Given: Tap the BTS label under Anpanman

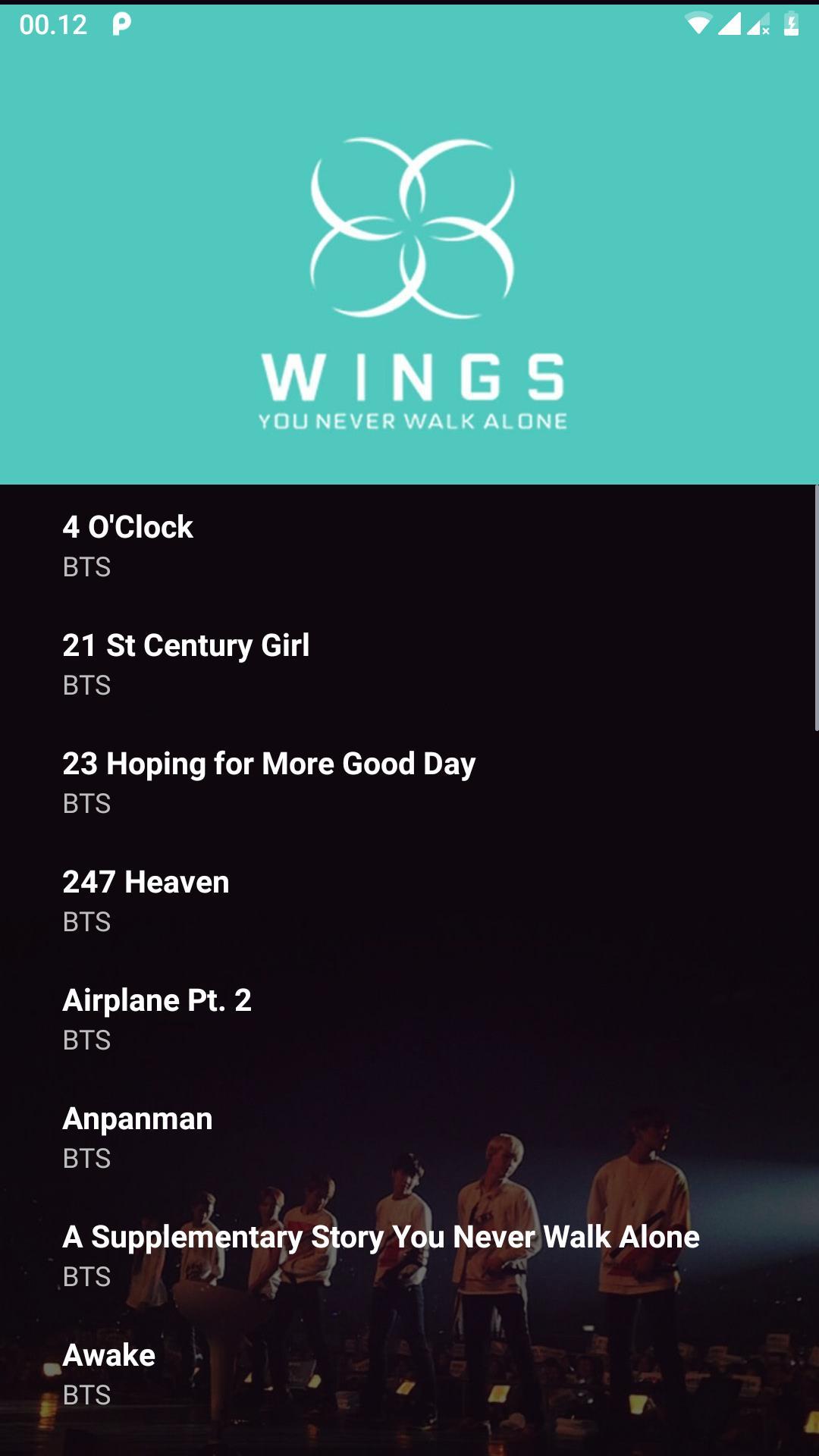Looking at the screenshot, I should click(86, 1158).
